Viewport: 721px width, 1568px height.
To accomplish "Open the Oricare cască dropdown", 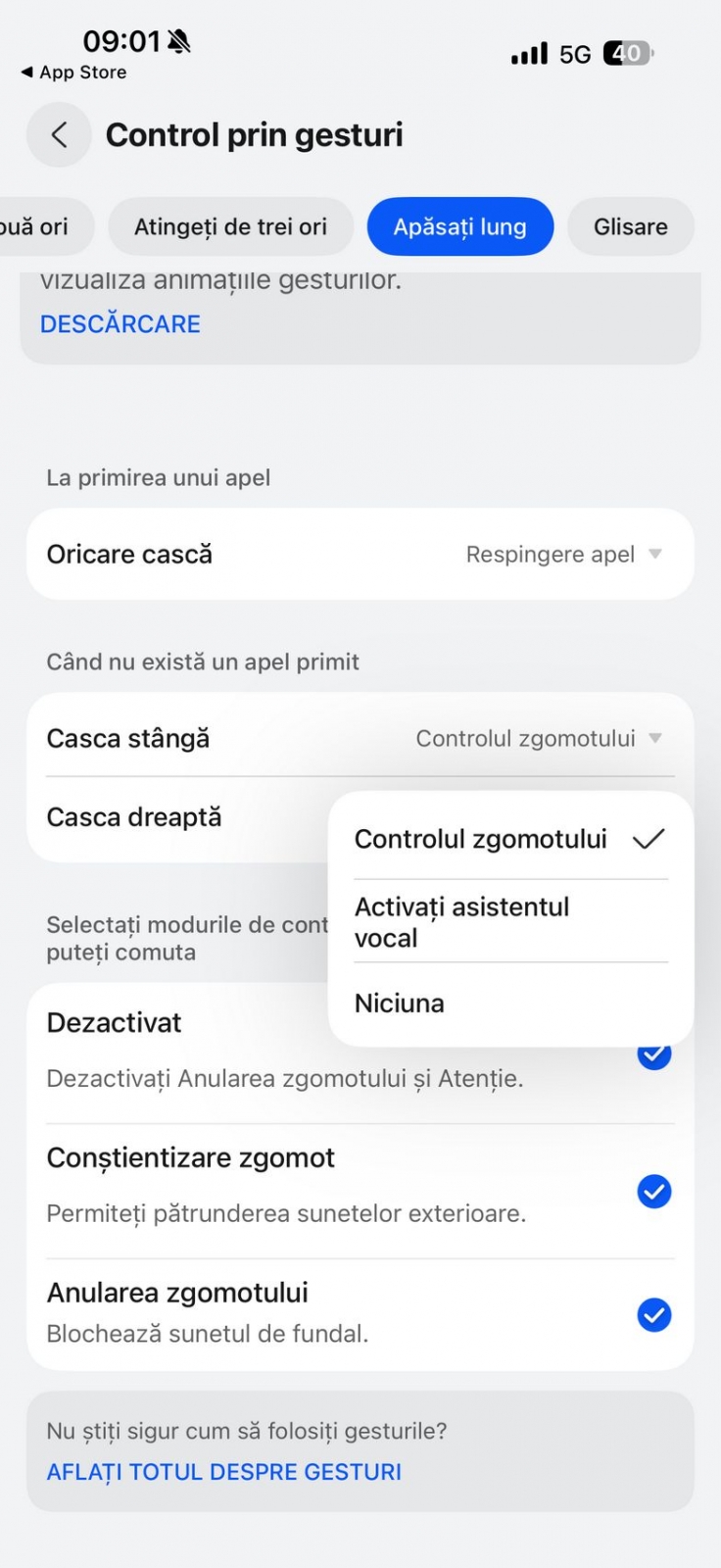I will [x=360, y=554].
